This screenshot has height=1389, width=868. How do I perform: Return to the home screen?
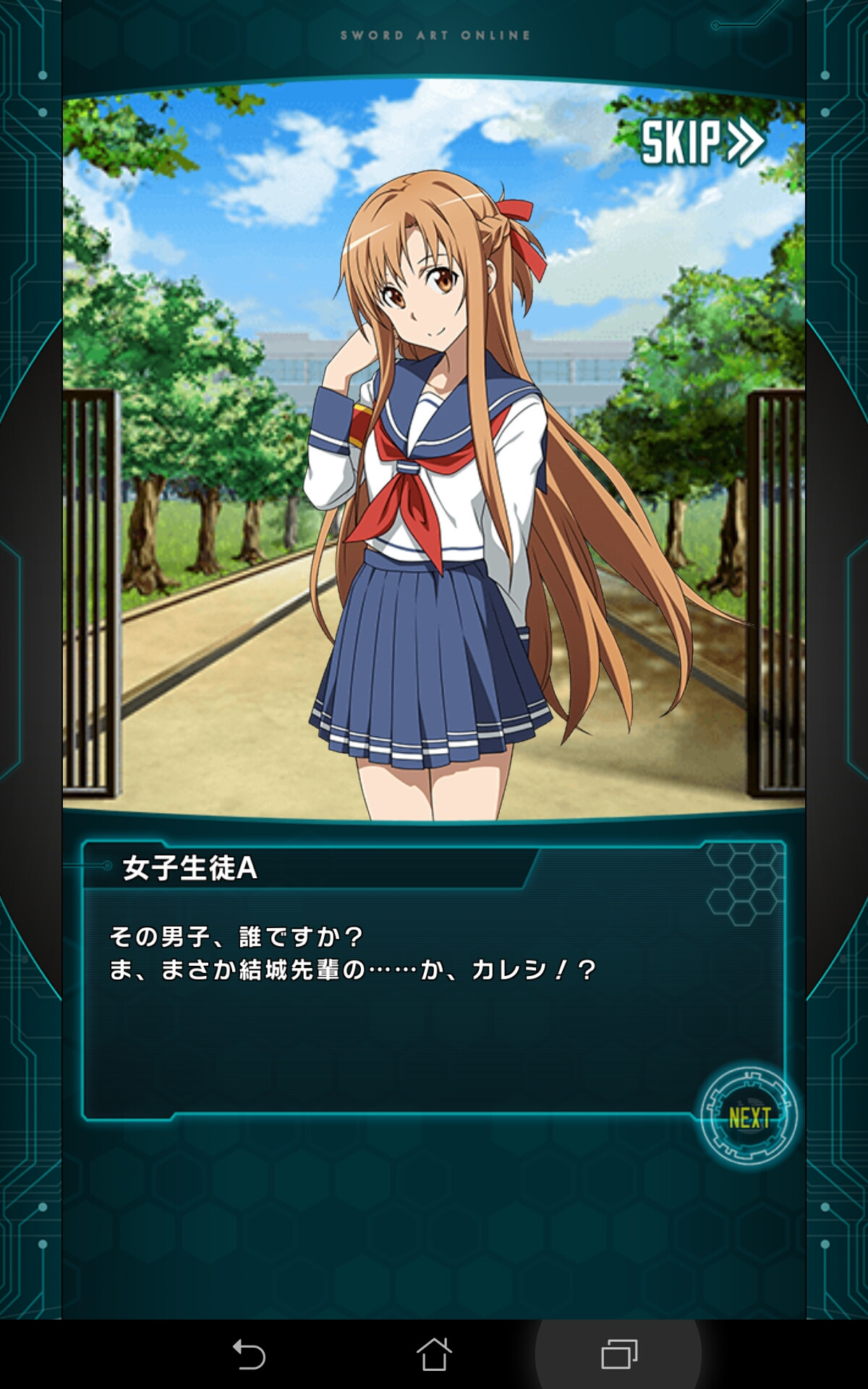(x=434, y=1354)
